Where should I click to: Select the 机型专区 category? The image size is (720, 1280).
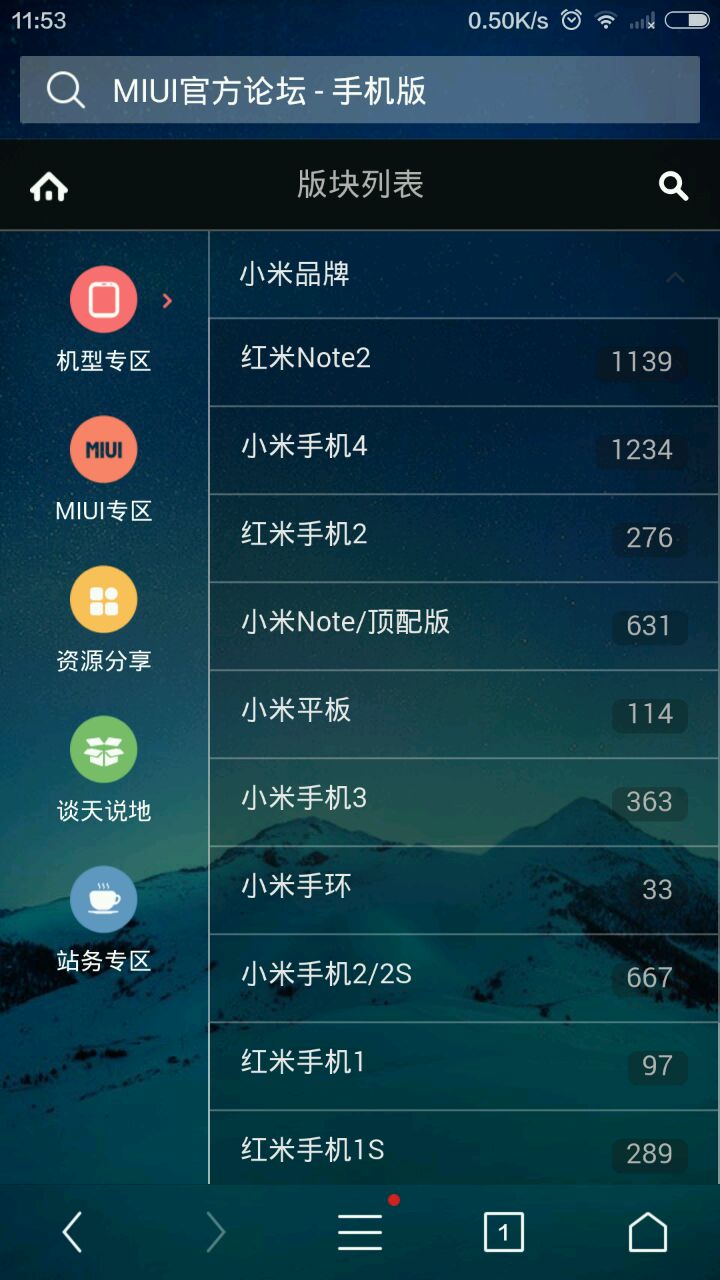click(103, 318)
